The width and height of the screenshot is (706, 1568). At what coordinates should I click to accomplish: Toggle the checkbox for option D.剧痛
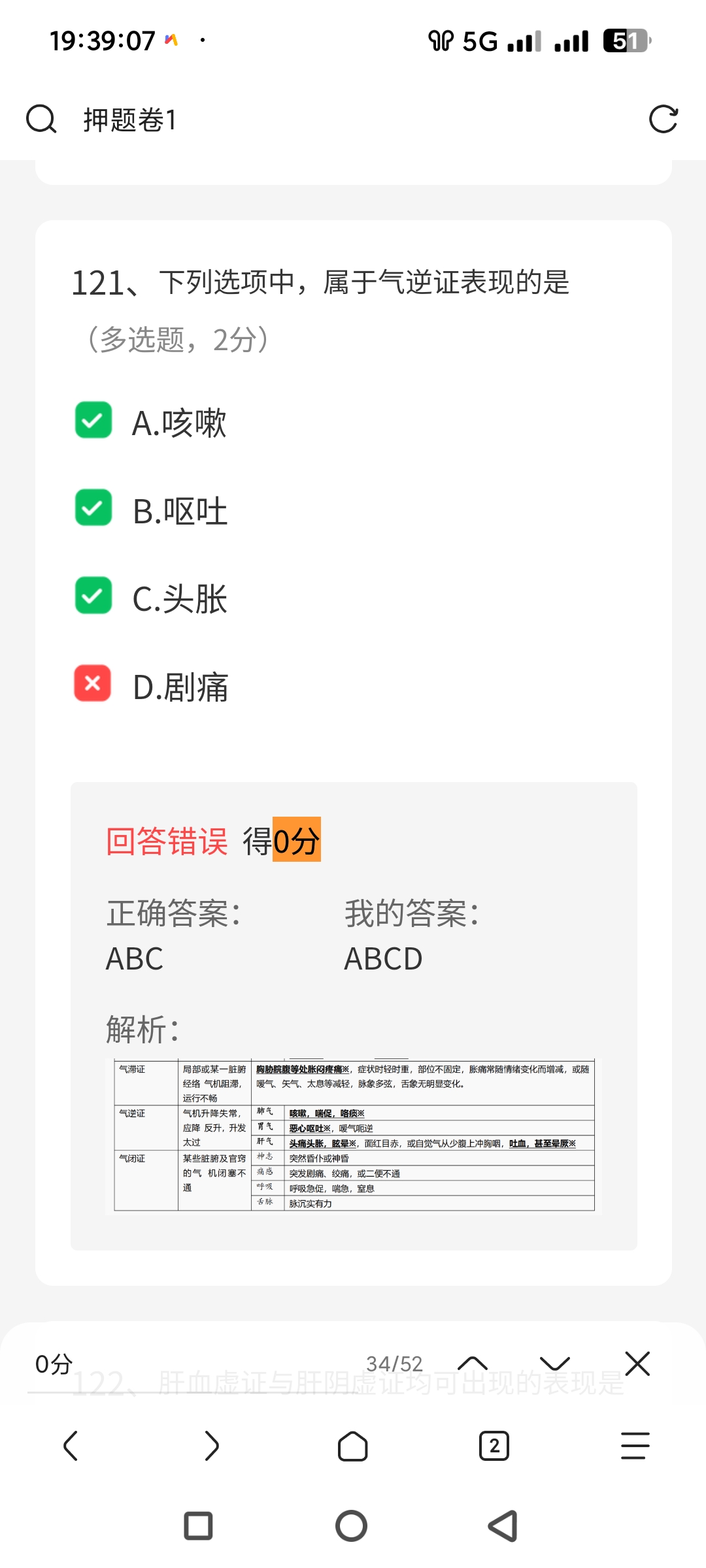coord(93,683)
